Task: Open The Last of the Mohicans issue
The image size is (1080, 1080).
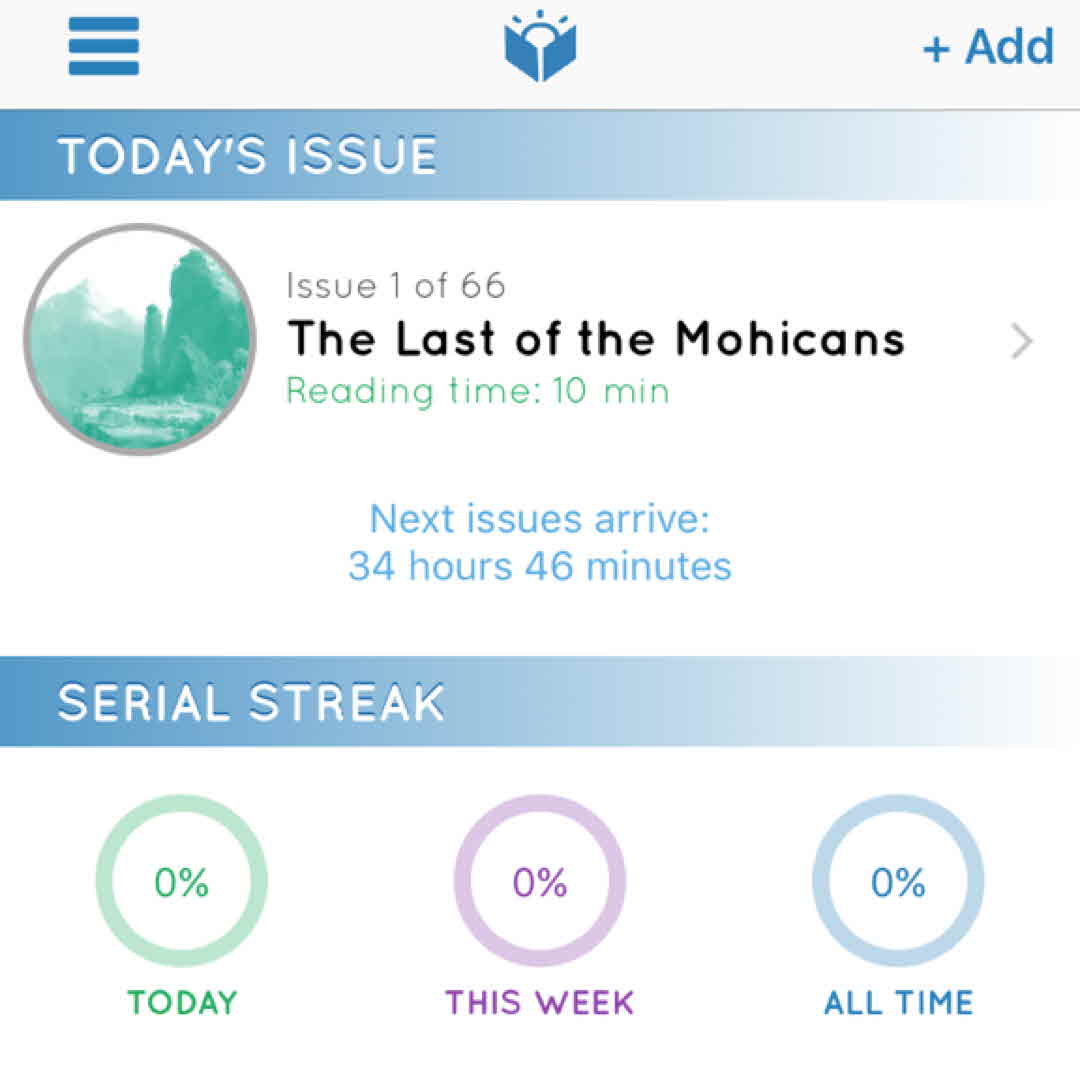Action: [595, 340]
